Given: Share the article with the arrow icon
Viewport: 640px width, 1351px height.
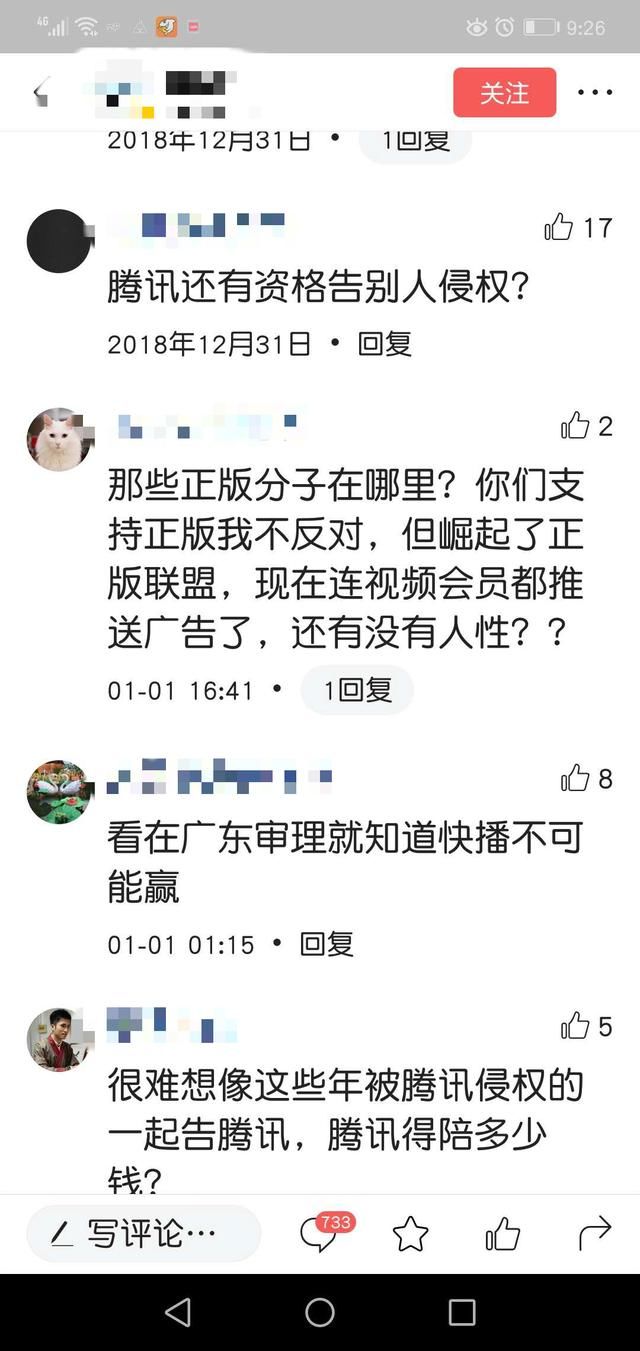Looking at the screenshot, I should pyautogui.click(x=595, y=1234).
